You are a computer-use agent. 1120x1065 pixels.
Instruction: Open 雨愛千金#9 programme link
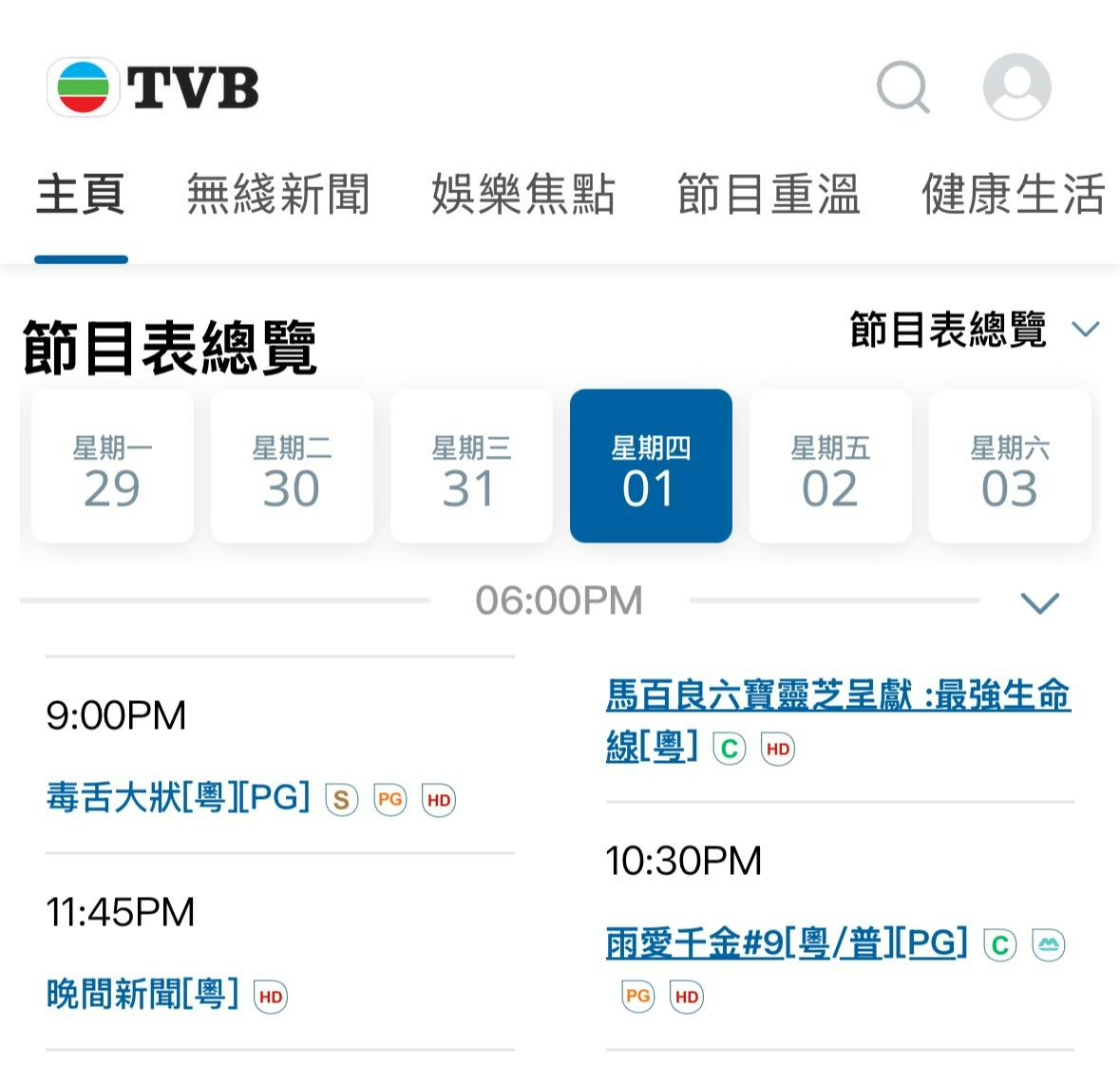click(786, 943)
